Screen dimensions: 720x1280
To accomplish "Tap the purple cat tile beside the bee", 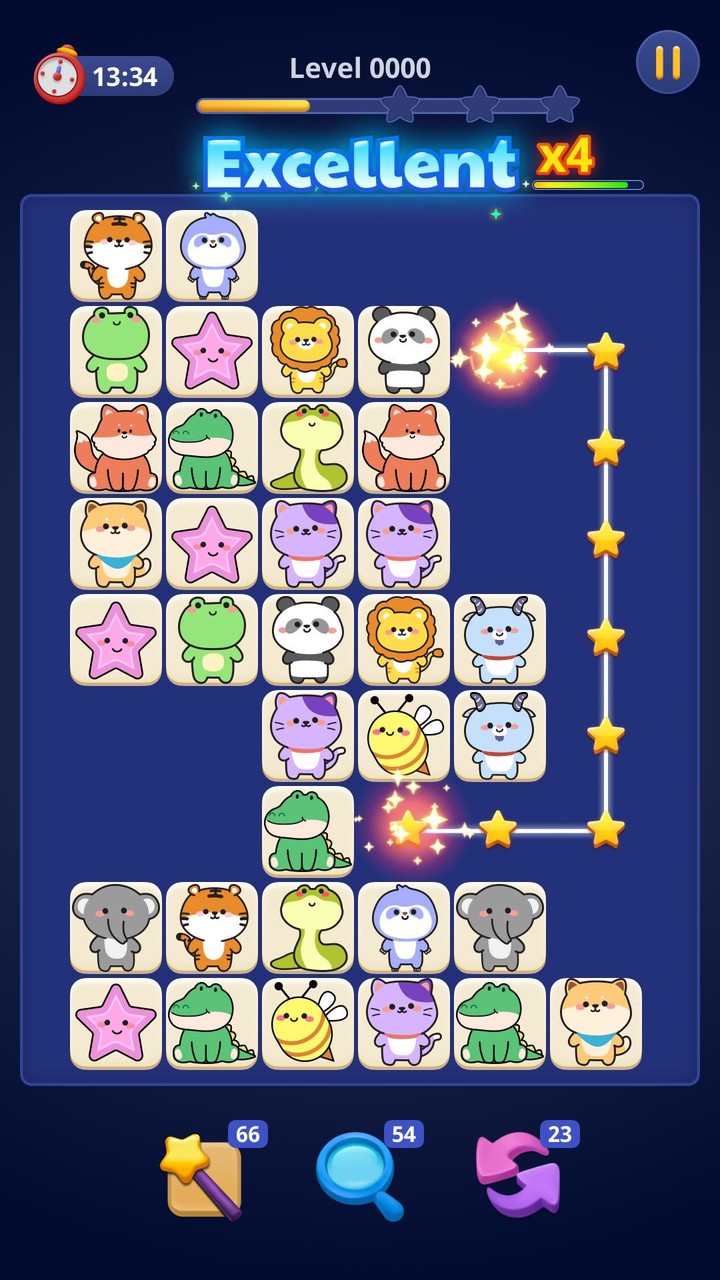I will (x=308, y=735).
